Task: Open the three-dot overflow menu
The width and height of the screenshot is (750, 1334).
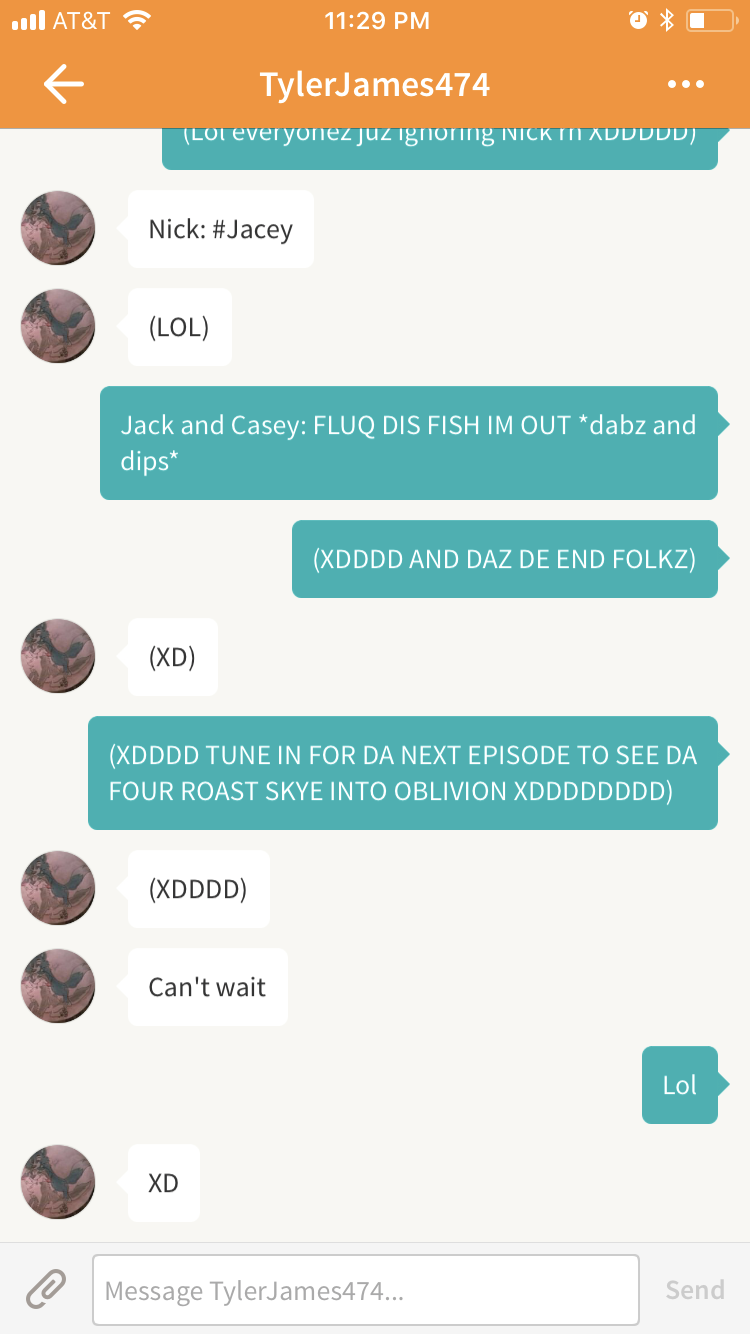Action: click(x=686, y=85)
